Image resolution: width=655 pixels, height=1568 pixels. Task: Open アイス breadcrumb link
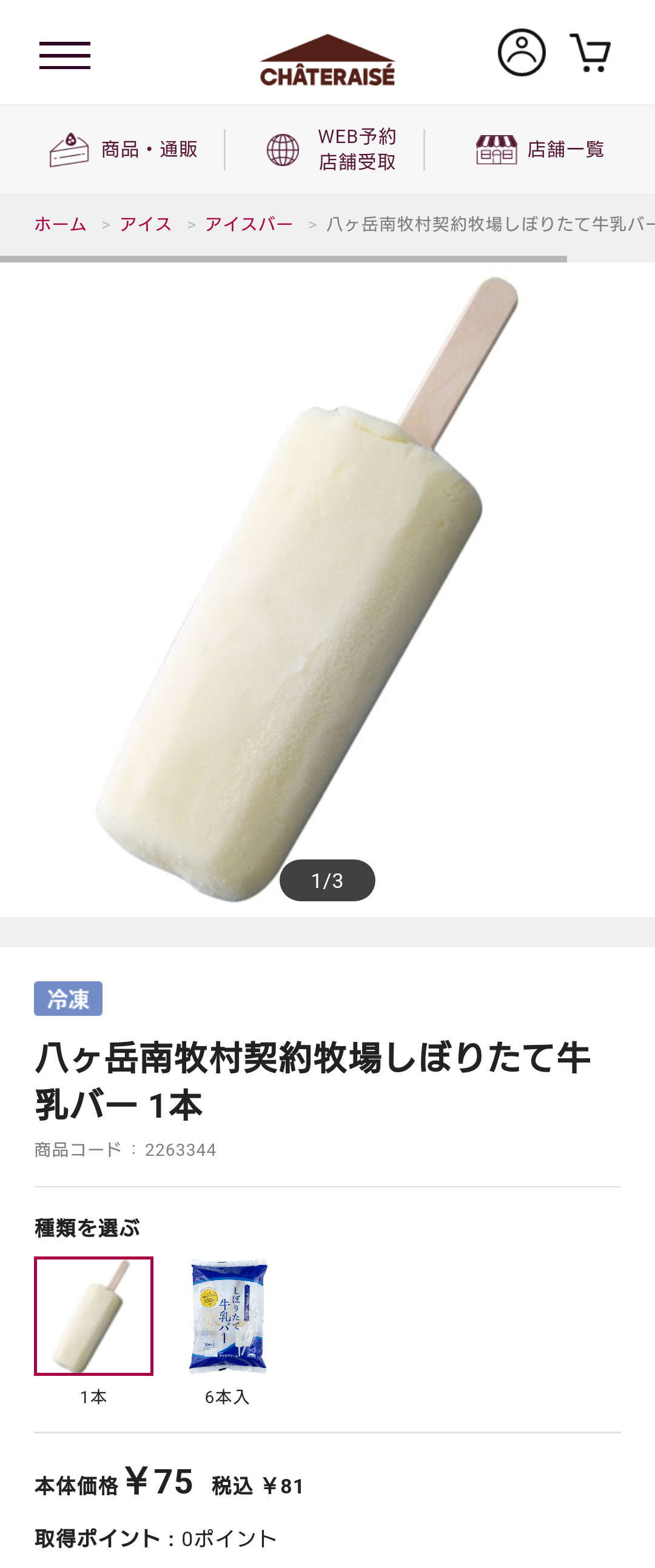(x=146, y=225)
